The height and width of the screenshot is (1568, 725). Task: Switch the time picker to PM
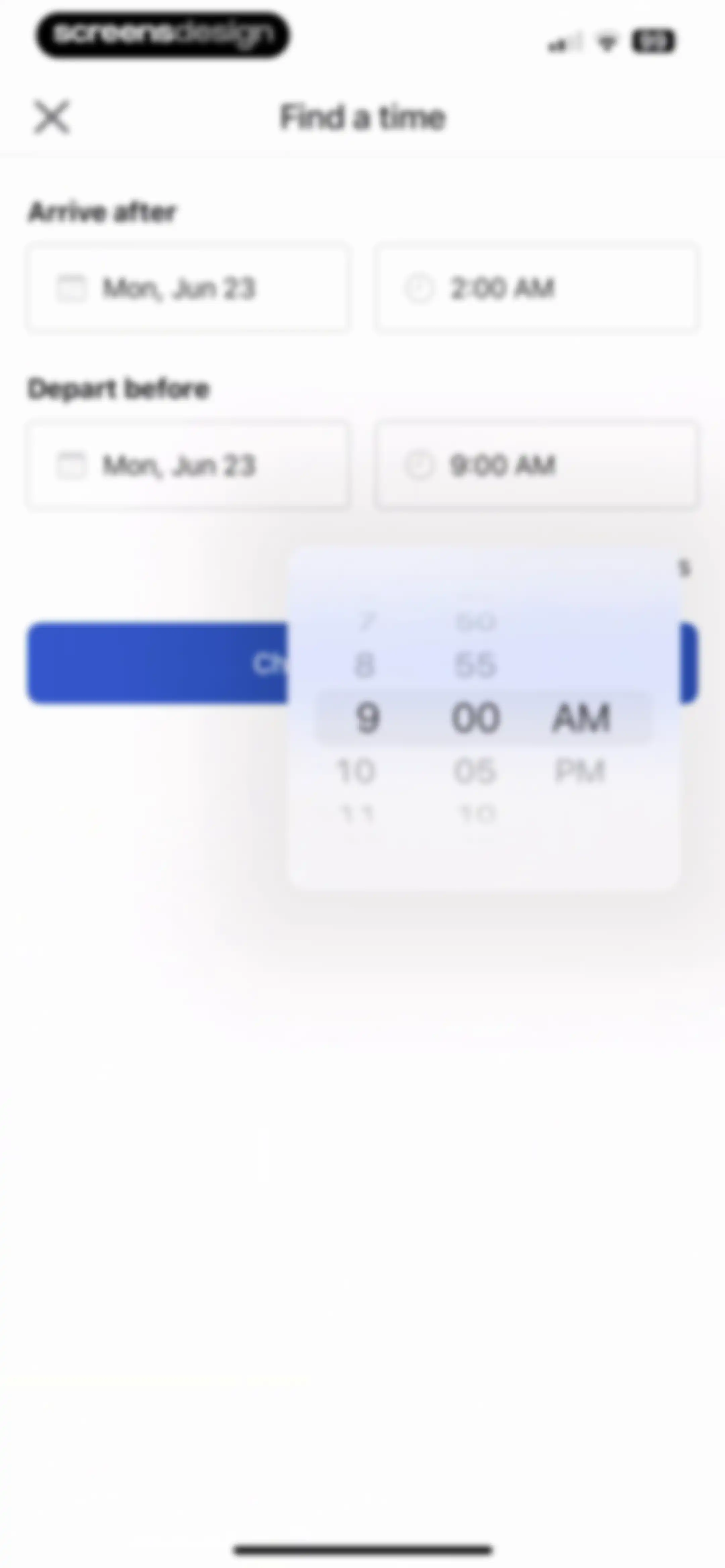580,771
